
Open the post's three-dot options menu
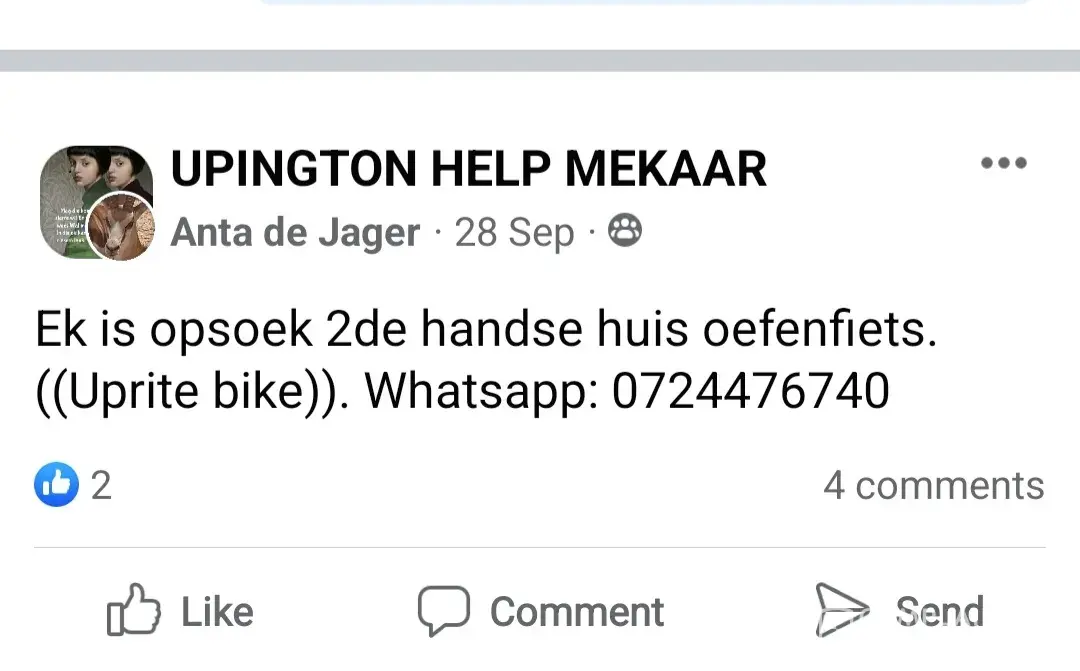pyautogui.click(x=1003, y=164)
